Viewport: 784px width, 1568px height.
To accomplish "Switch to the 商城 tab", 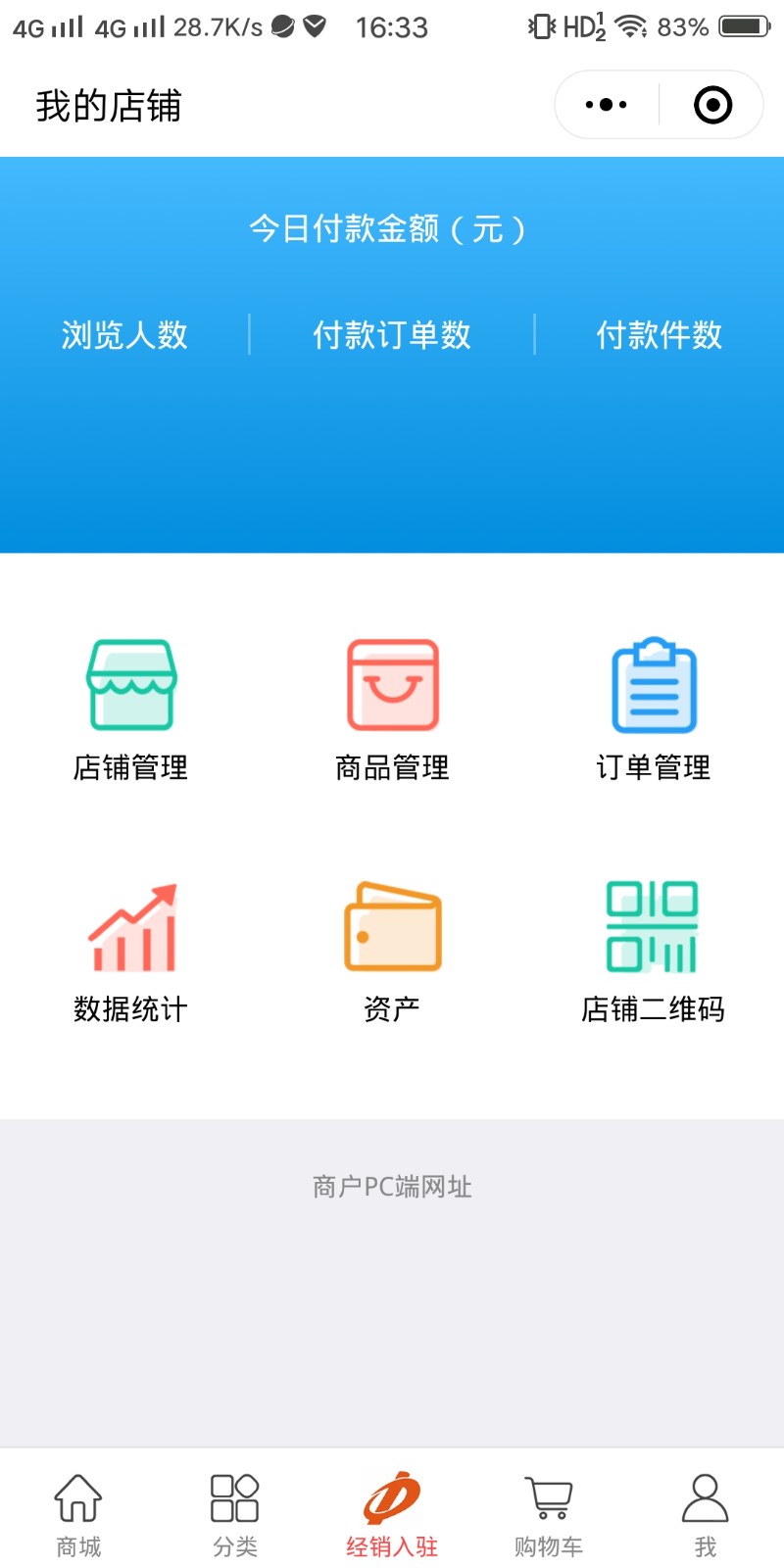I will point(78,1514).
